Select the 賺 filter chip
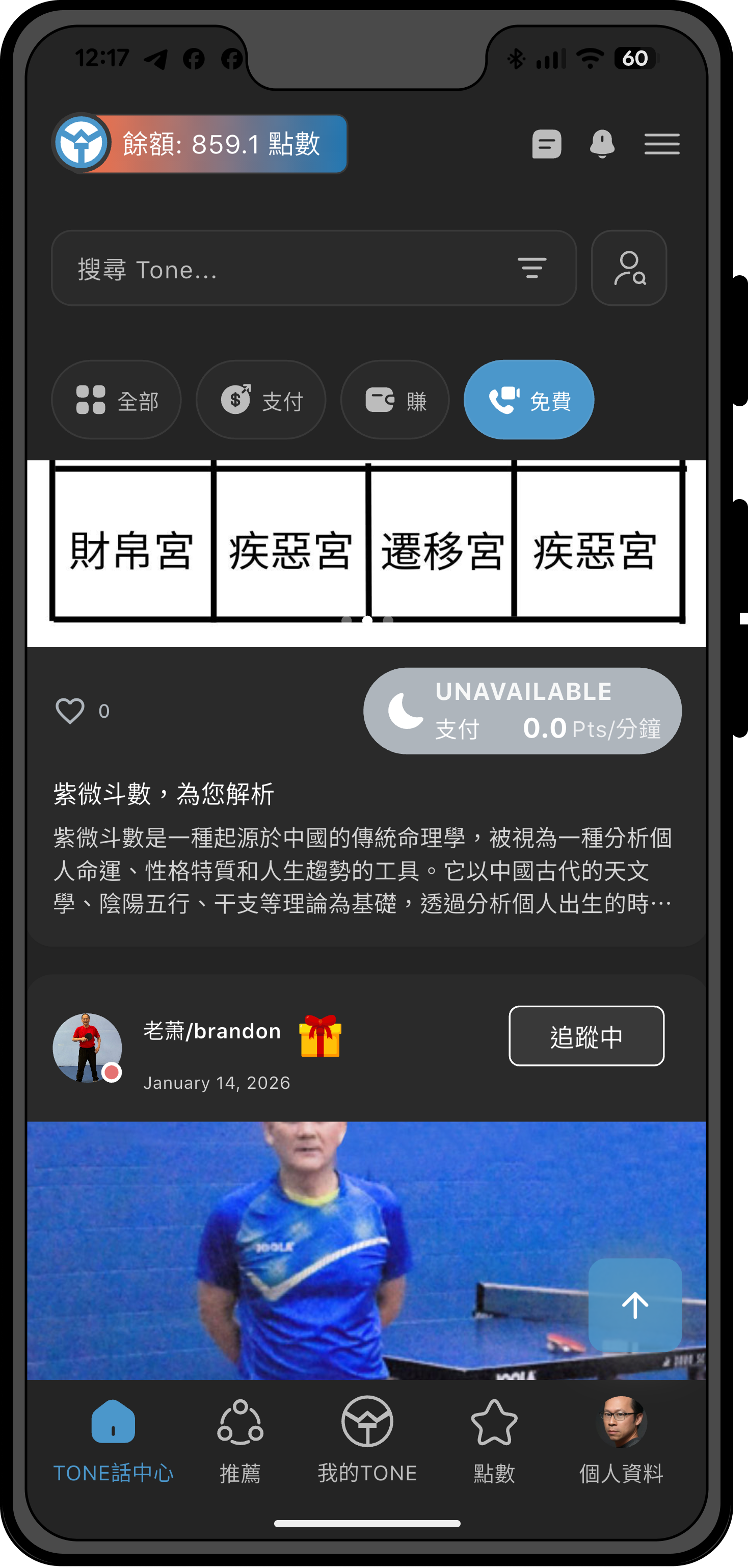 click(x=394, y=400)
